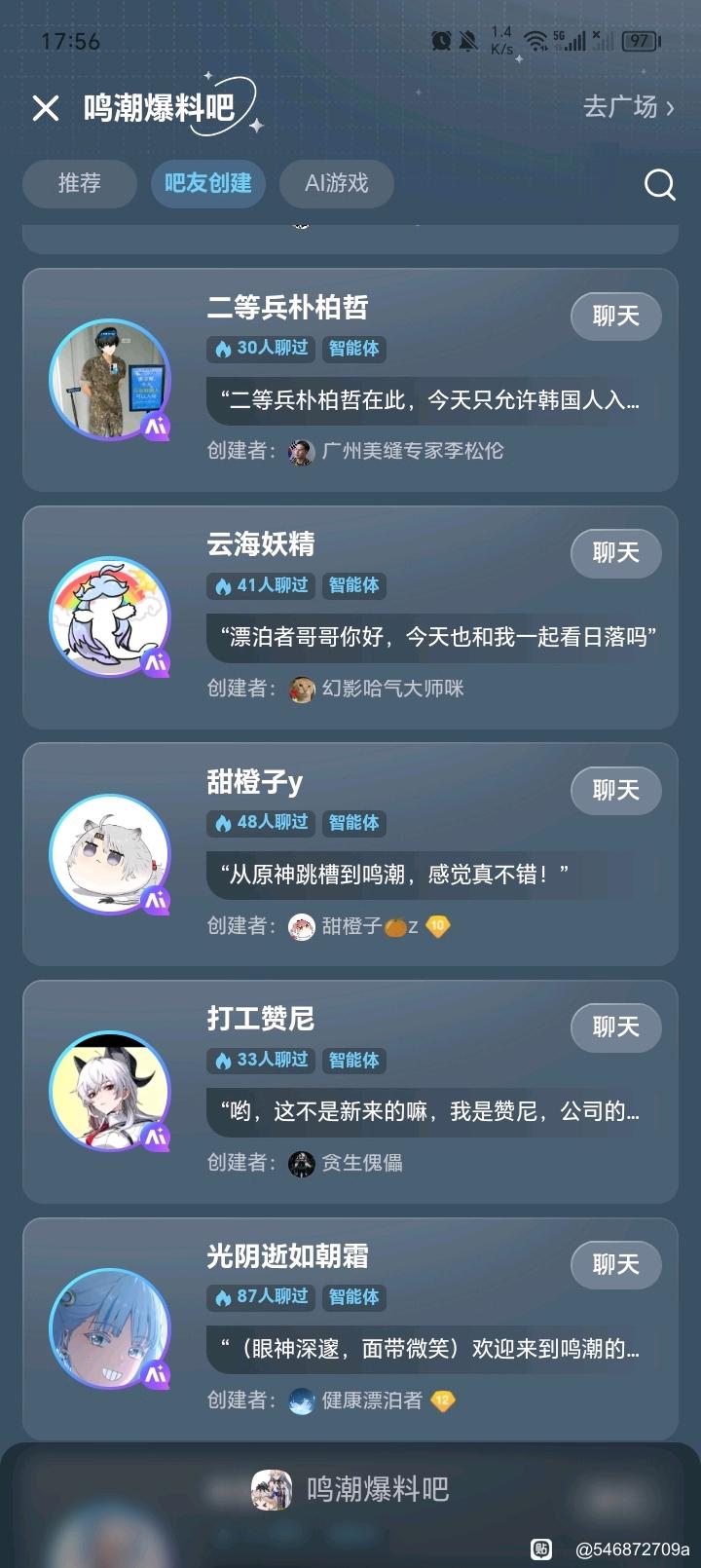Image resolution: width=701 pixels, height=1568 pixels.
Task: Close the 鸣潮爆料吧 page
Action: (x=46, y=108)
